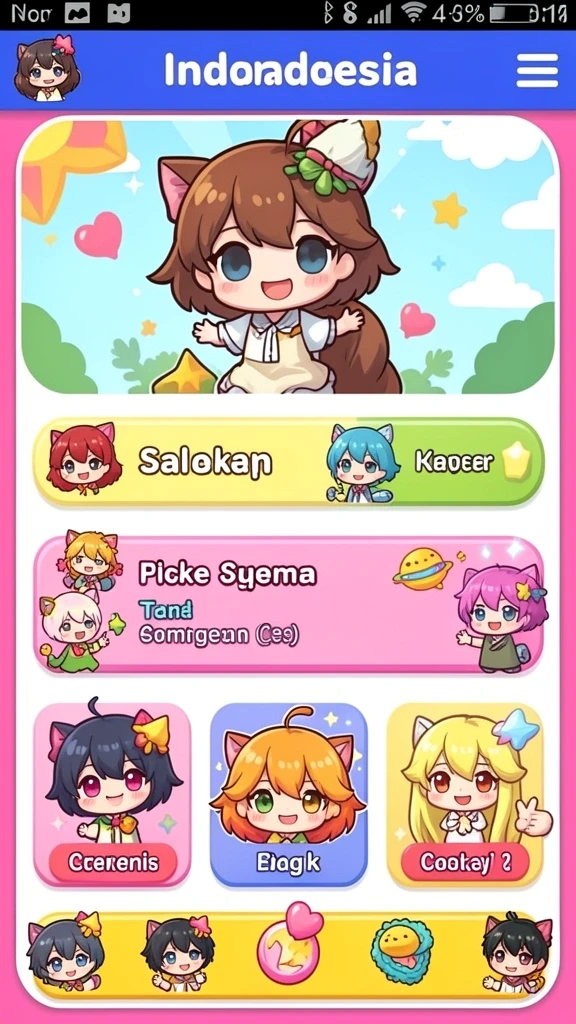Open the bottom tab with yellow-bow character
This screenshot has height=1024, width=576.
point(65,952)
